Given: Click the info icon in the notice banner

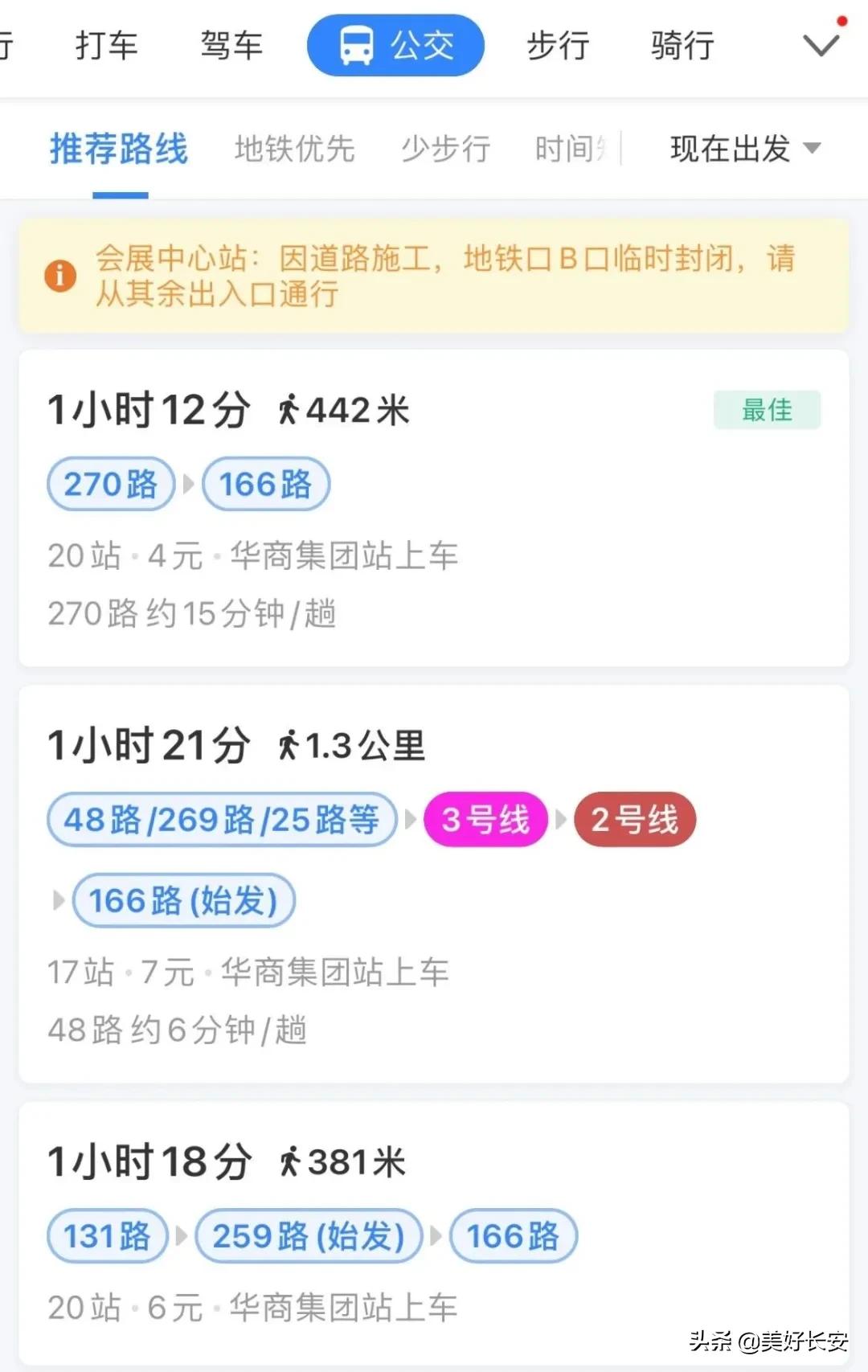Looking at the screenshot, I should tap(60, 275).
